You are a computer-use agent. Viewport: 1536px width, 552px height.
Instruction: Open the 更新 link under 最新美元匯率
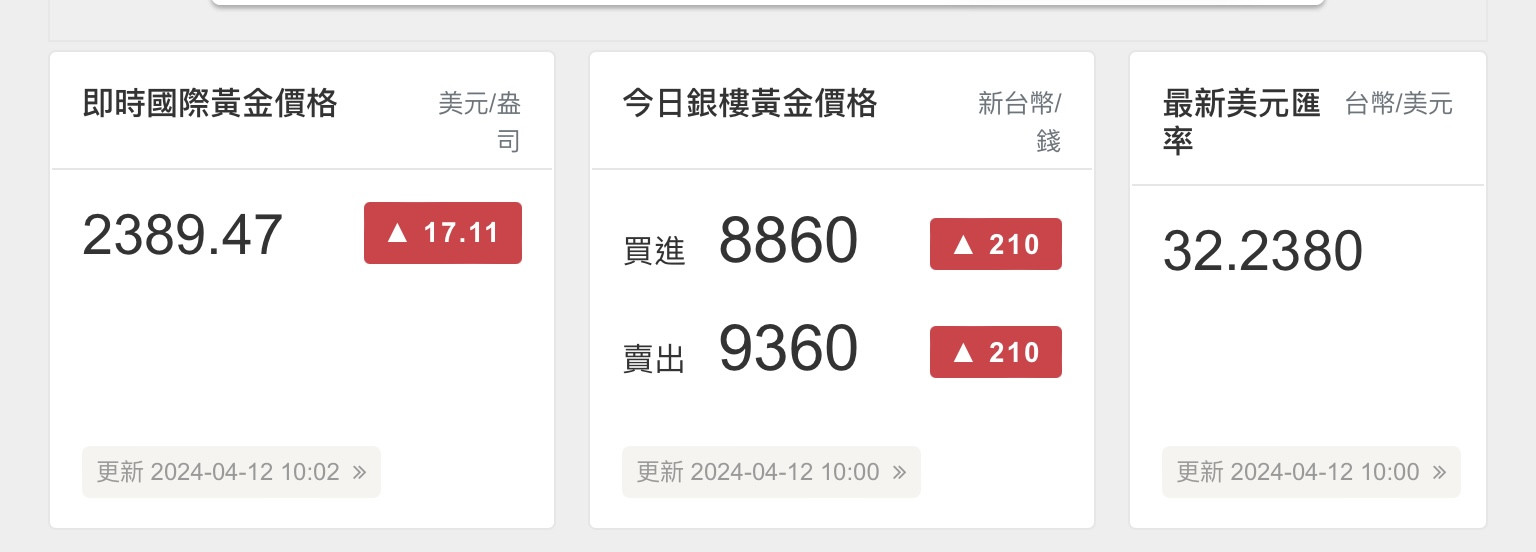tap(1311, 472)
